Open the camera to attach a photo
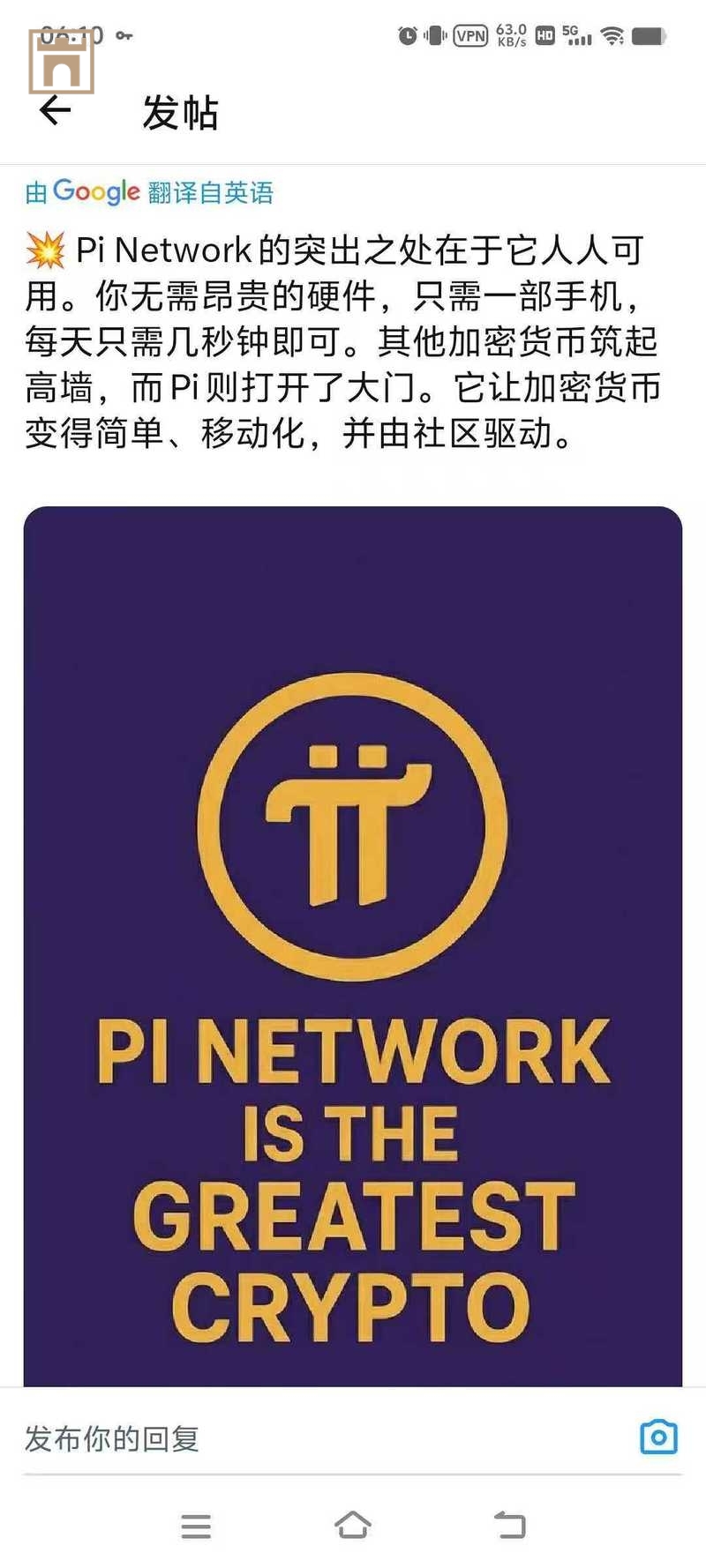Image resolution: width=706 pixels, height=1568 pixels. pyautogui.click(x=658, y=1437)
